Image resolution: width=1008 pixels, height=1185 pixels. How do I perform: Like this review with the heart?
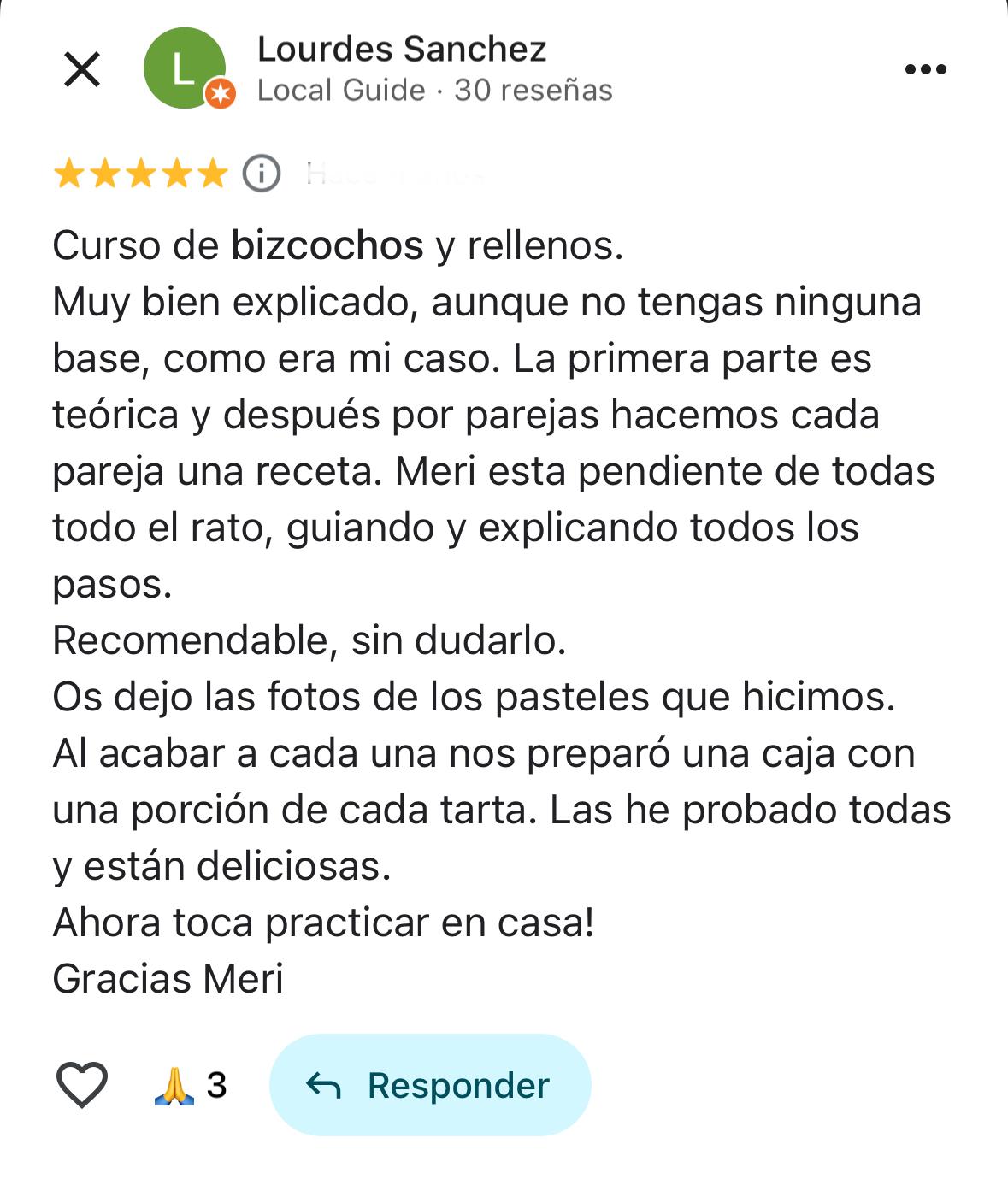click(x=82, y=1084)
